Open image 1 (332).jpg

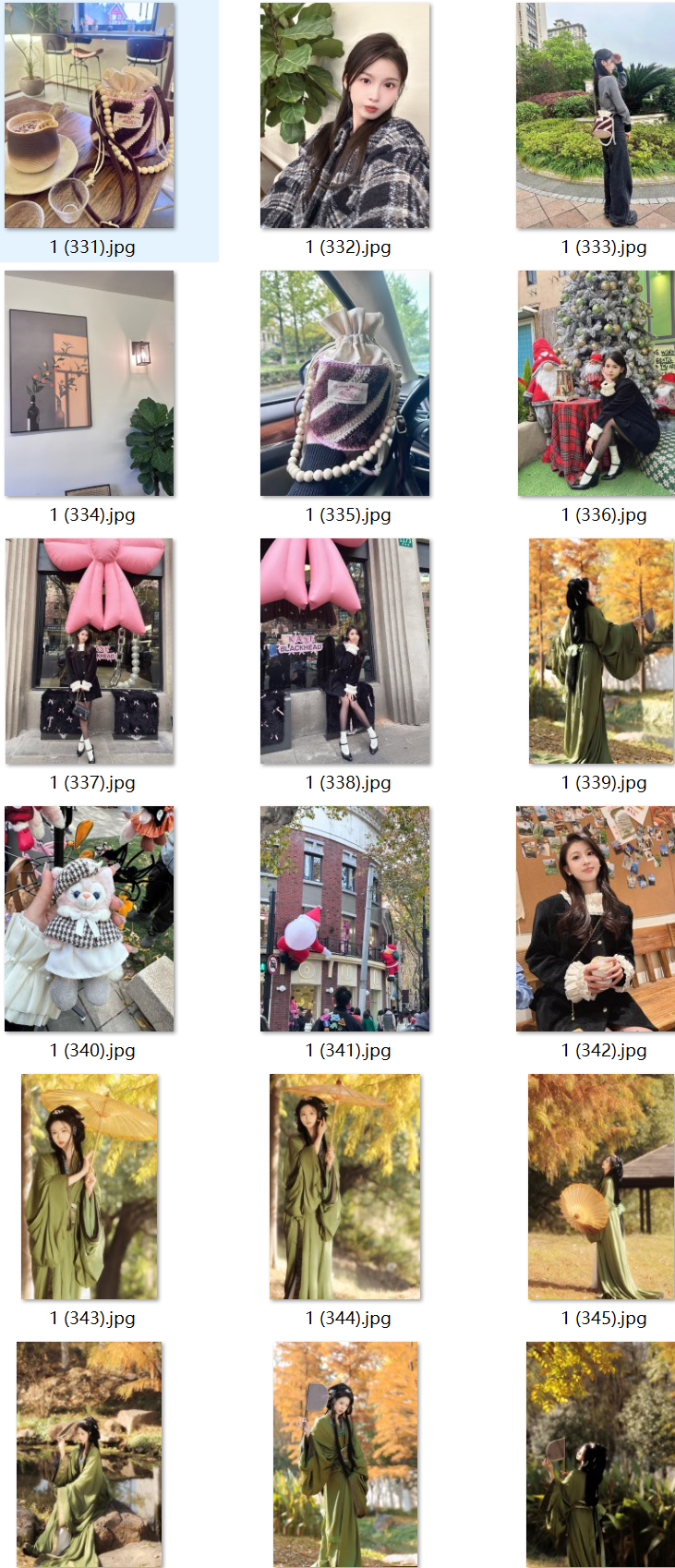tap(345, 115)
